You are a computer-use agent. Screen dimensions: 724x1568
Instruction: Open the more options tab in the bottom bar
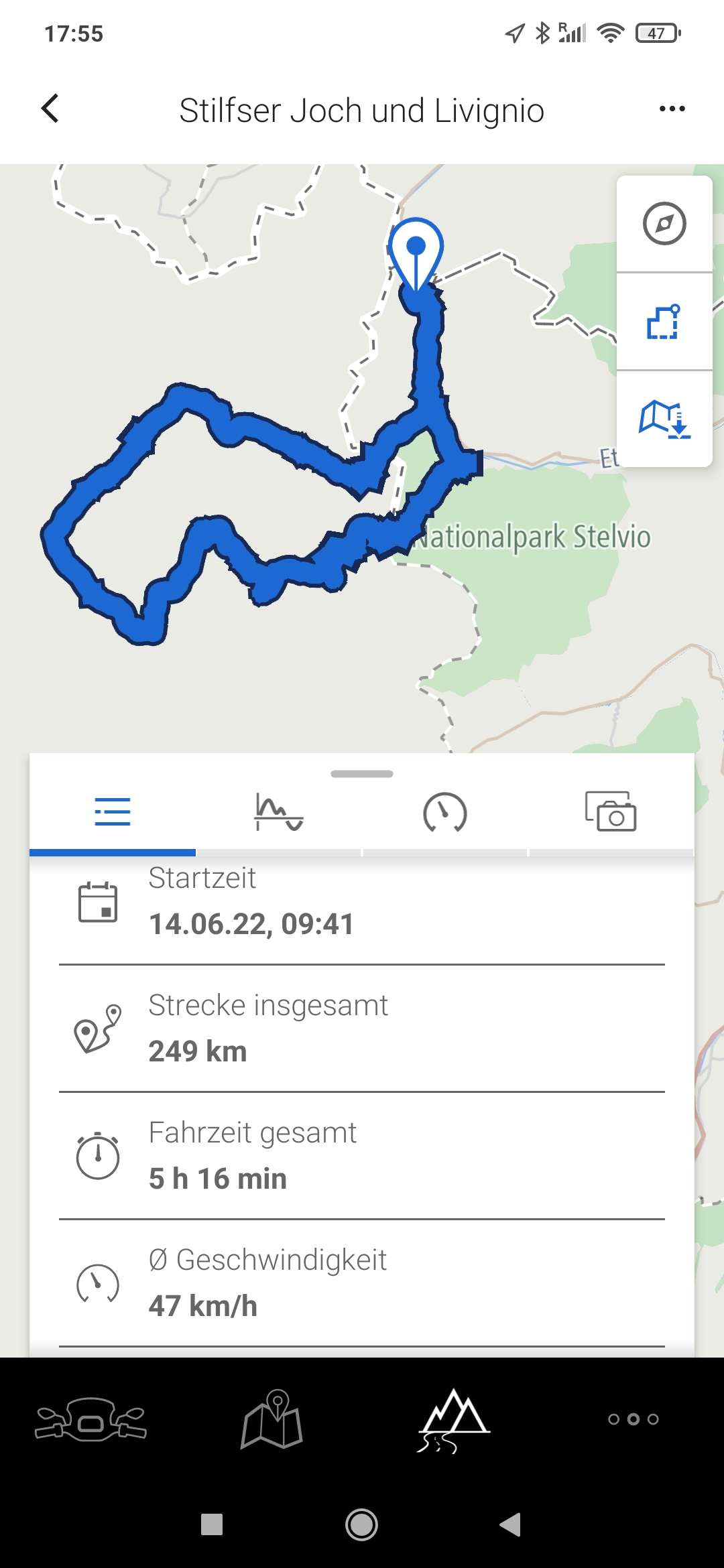pyautogui.click(x=633, y=1419)
